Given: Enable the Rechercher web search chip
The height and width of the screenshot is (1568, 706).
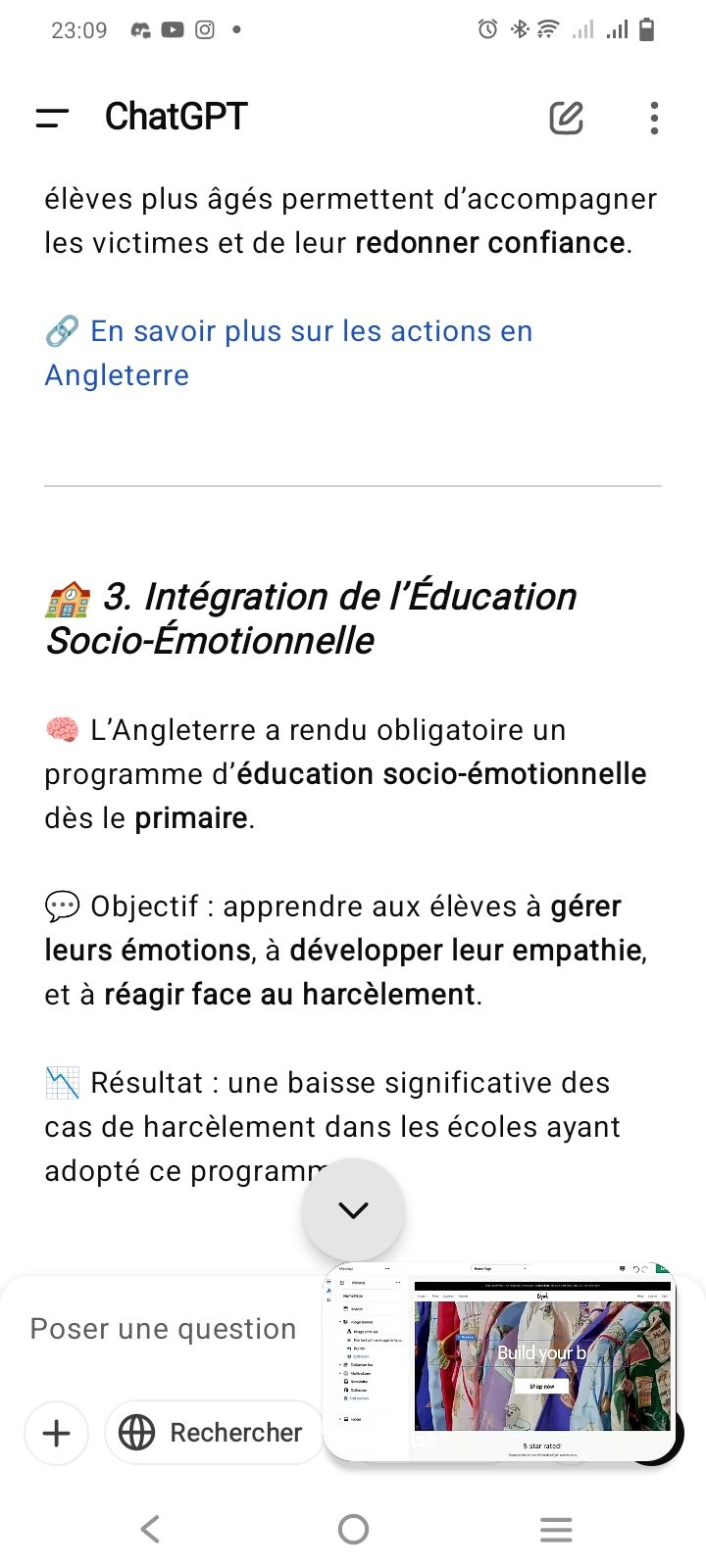Looking at the screenshot, I should pyautogui.click(x=213, y=1433).
